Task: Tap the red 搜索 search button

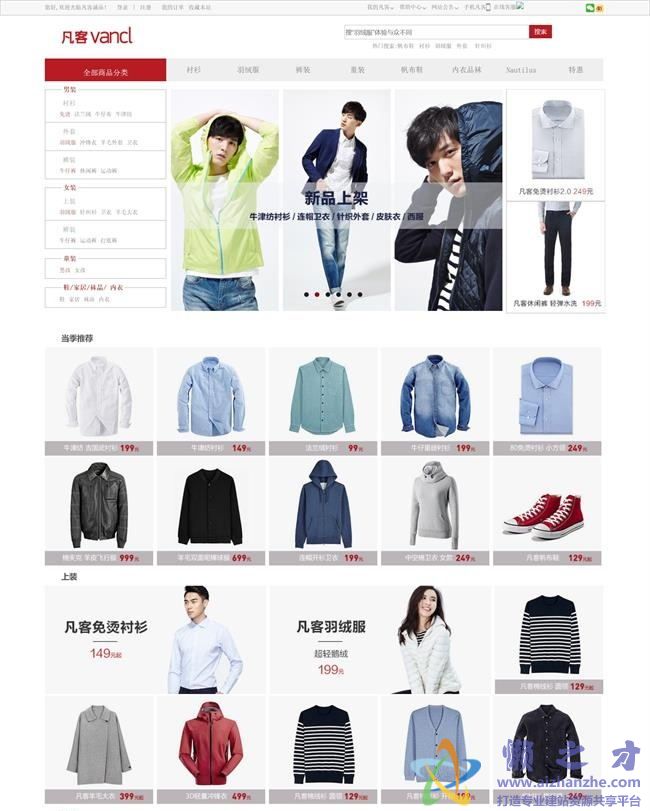Action: pos(540,32)
